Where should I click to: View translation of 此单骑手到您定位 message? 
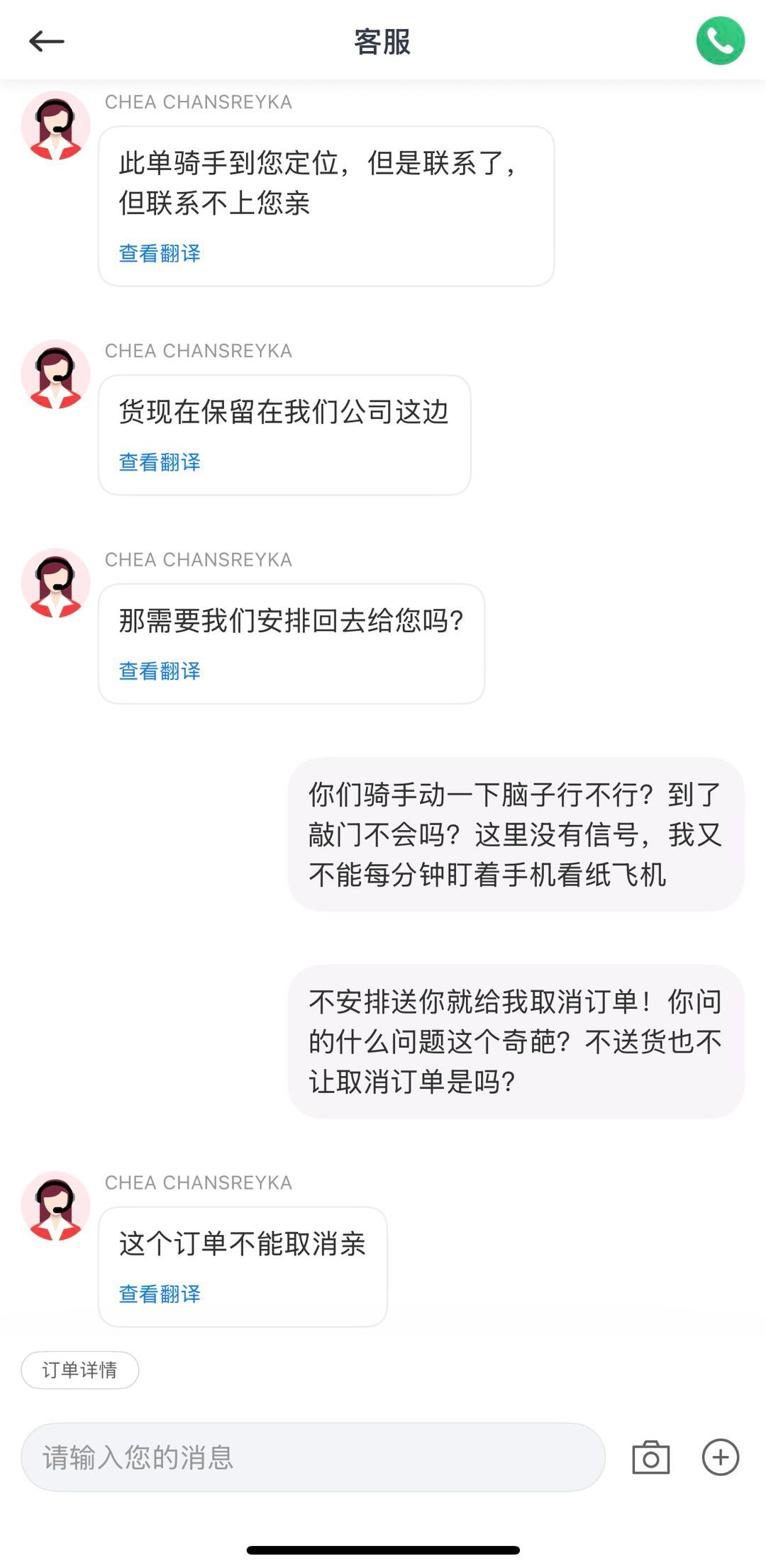tap(160, 253)
